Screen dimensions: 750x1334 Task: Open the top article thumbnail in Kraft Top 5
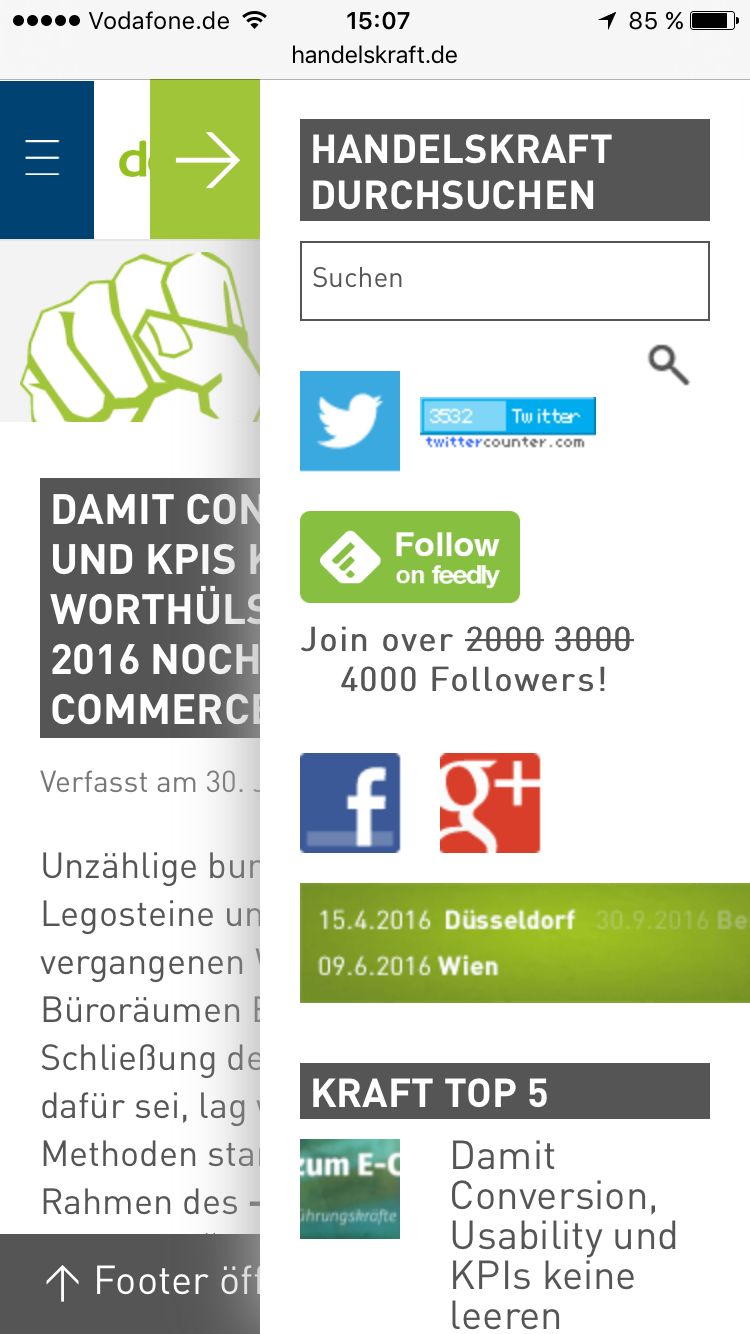click(350, 1189)
